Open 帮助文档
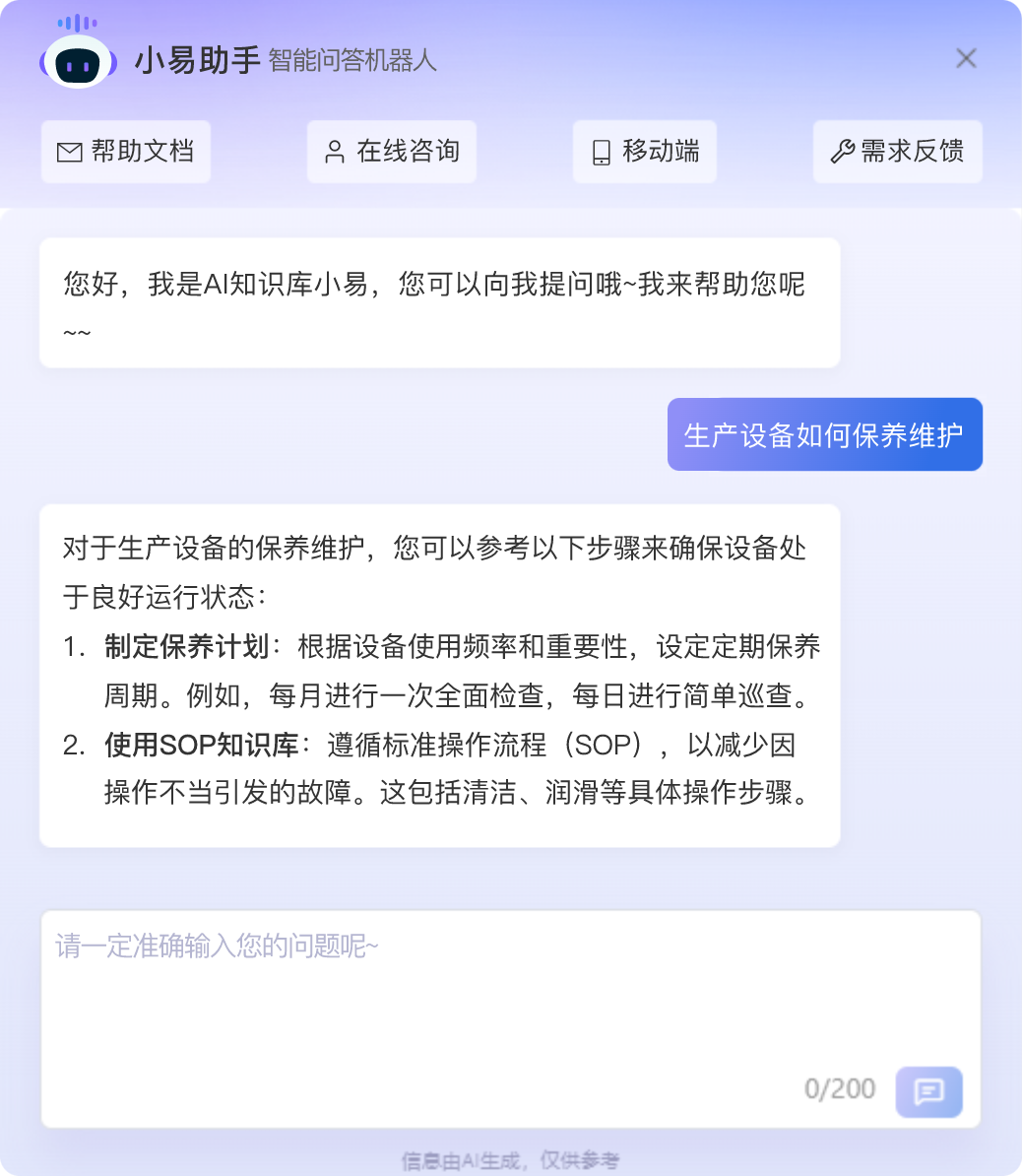 point(126,152)
